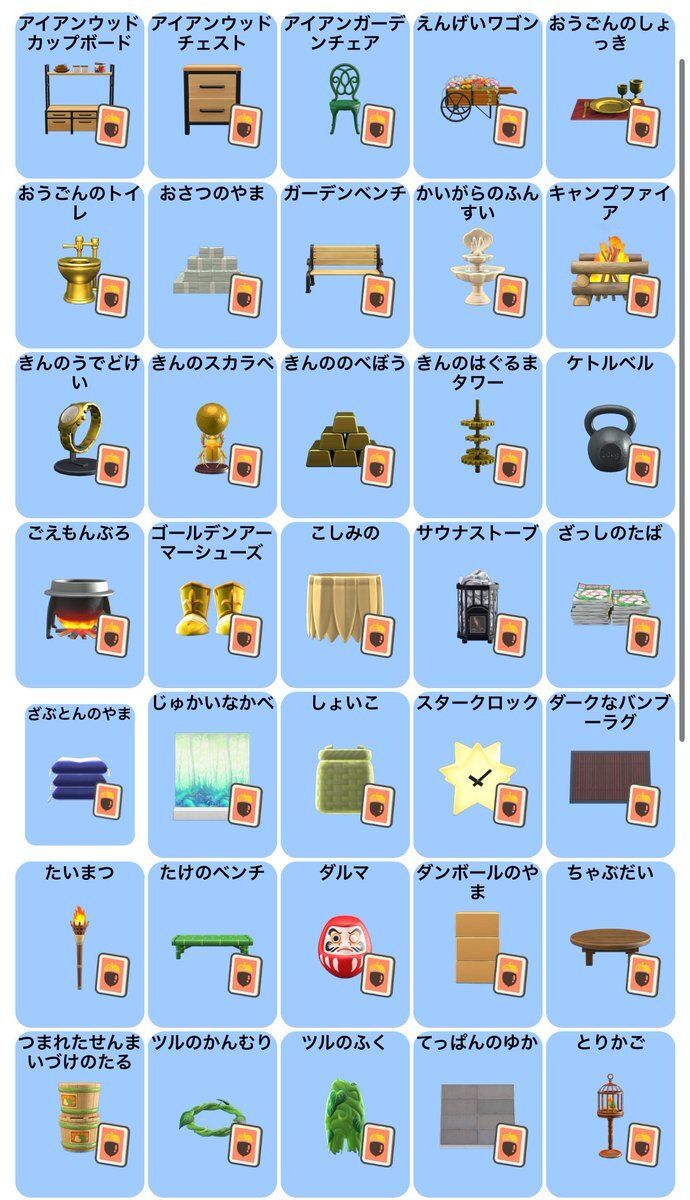
Task: Select the えんげいワゴン card
Action: tap(477, 95)
